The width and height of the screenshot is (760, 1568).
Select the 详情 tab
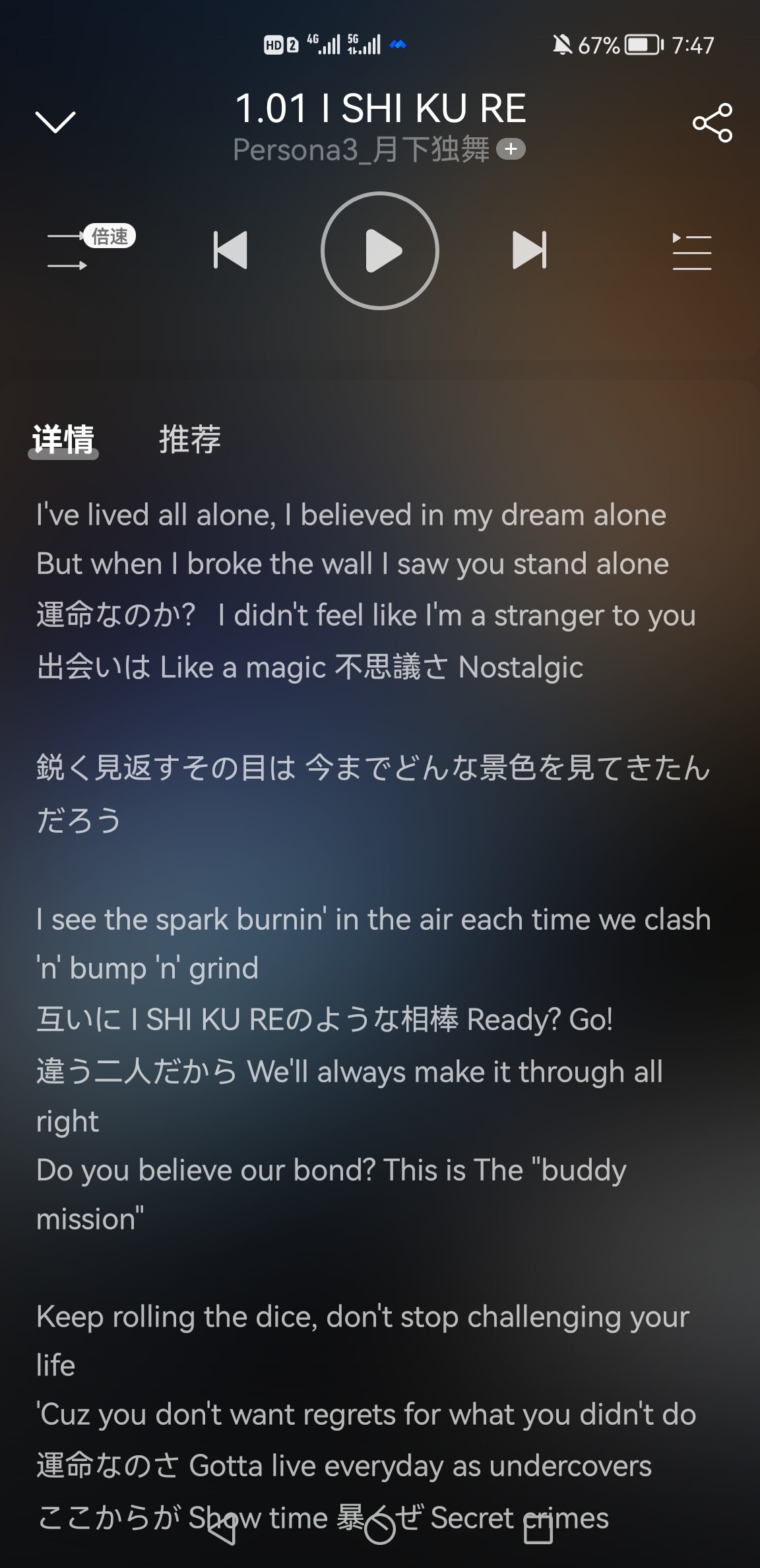[63, 440]
